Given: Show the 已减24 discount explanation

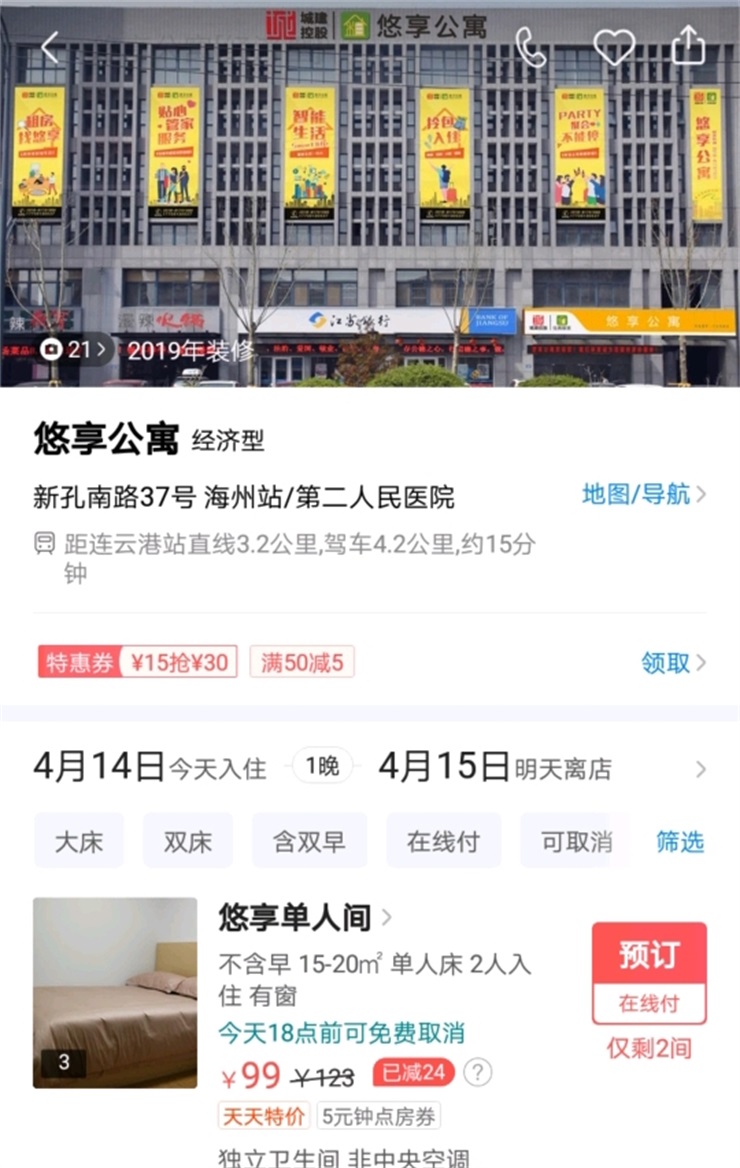Looking at the screenshot, I should coord(479,1073).
